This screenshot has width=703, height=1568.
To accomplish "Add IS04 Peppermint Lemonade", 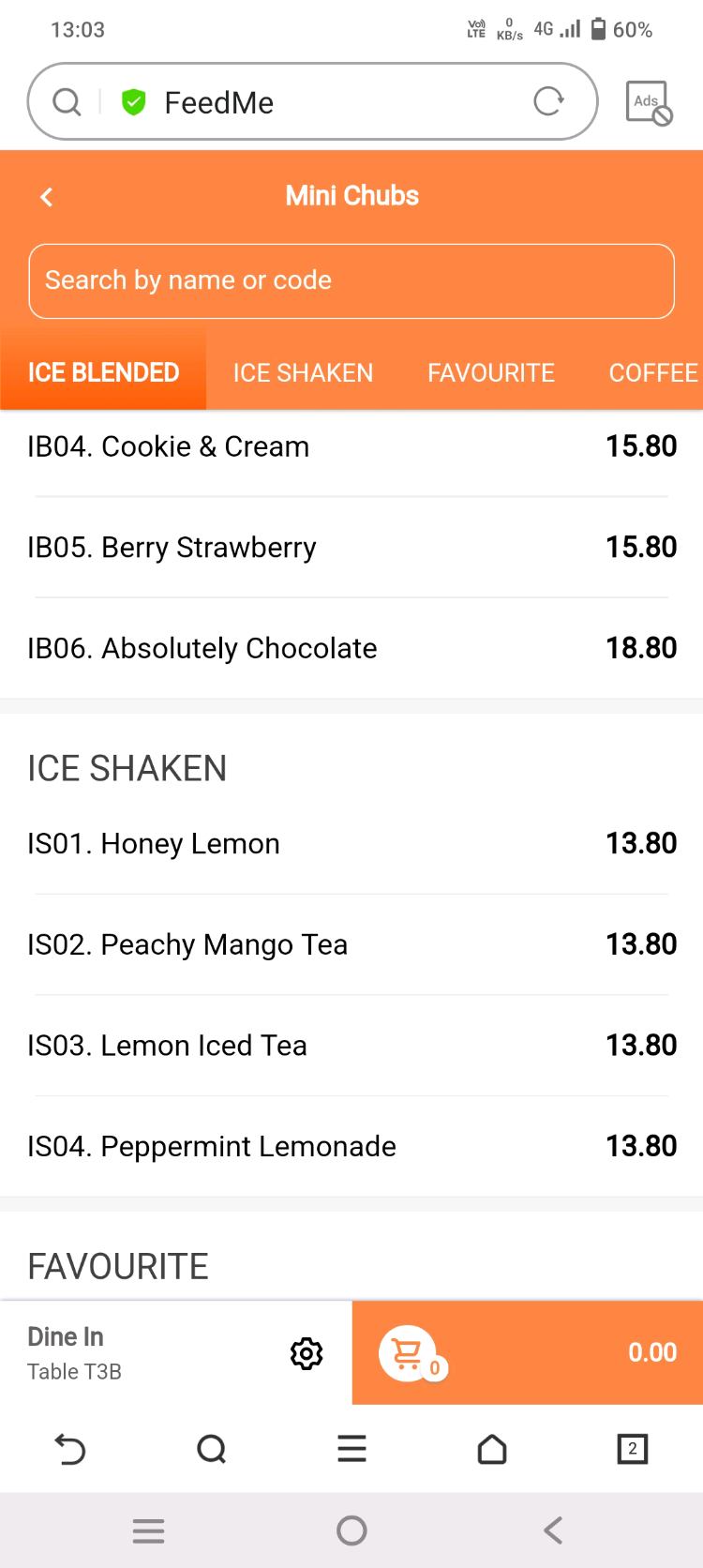I will point(351,1146).
